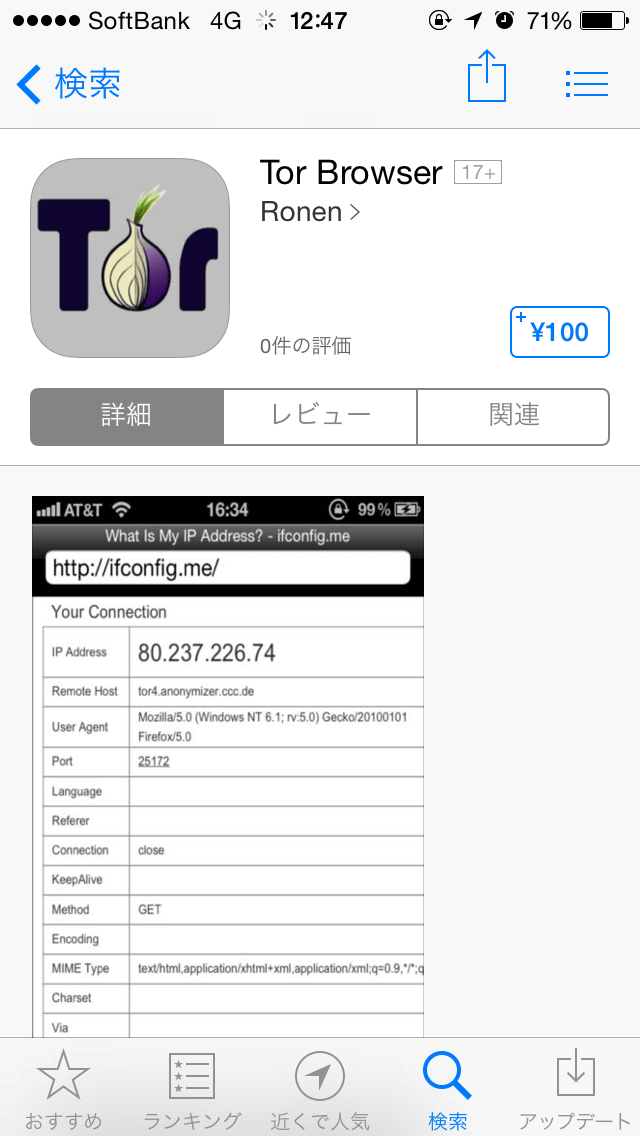Switch to the レビュー segment
This screenshot has height=1136, width=640.
320,417
